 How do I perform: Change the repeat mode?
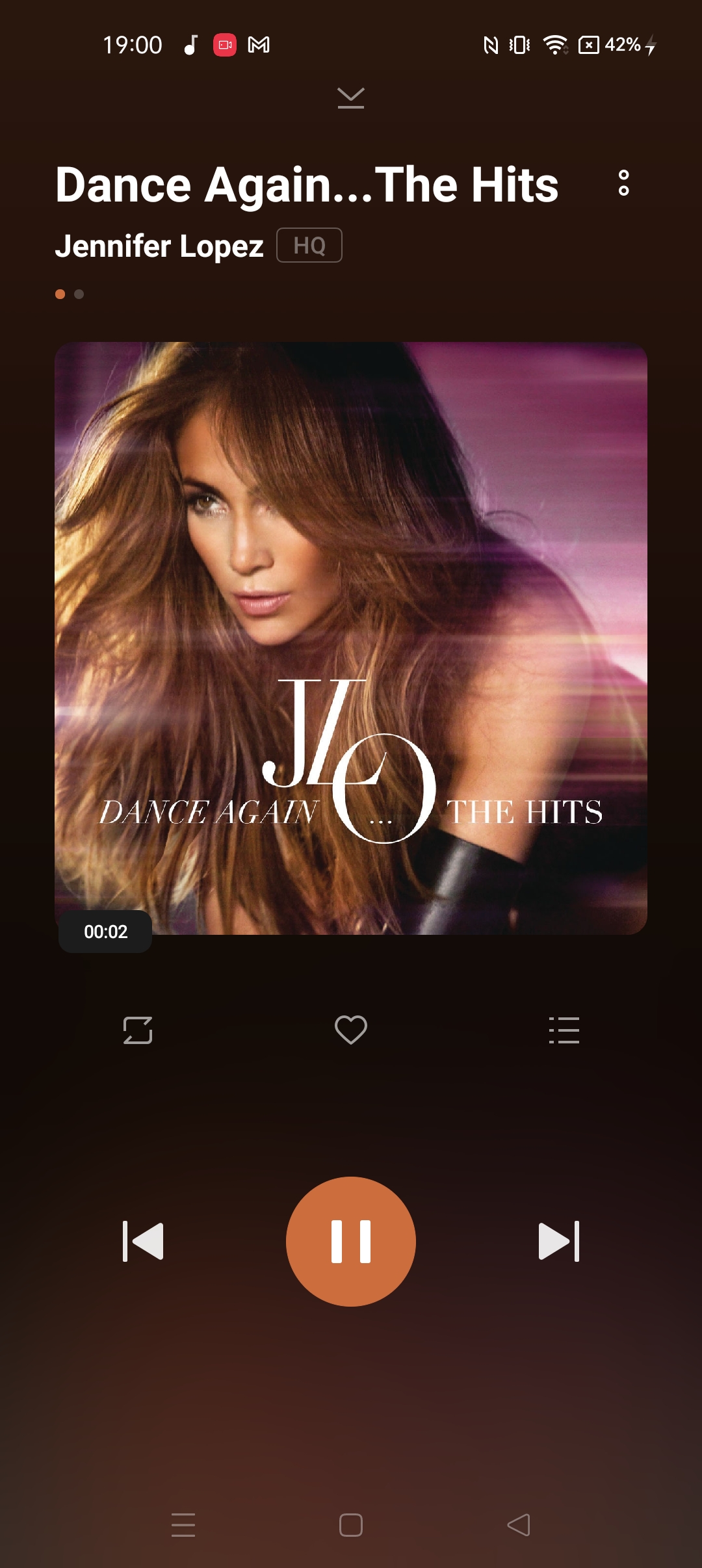138,1030
